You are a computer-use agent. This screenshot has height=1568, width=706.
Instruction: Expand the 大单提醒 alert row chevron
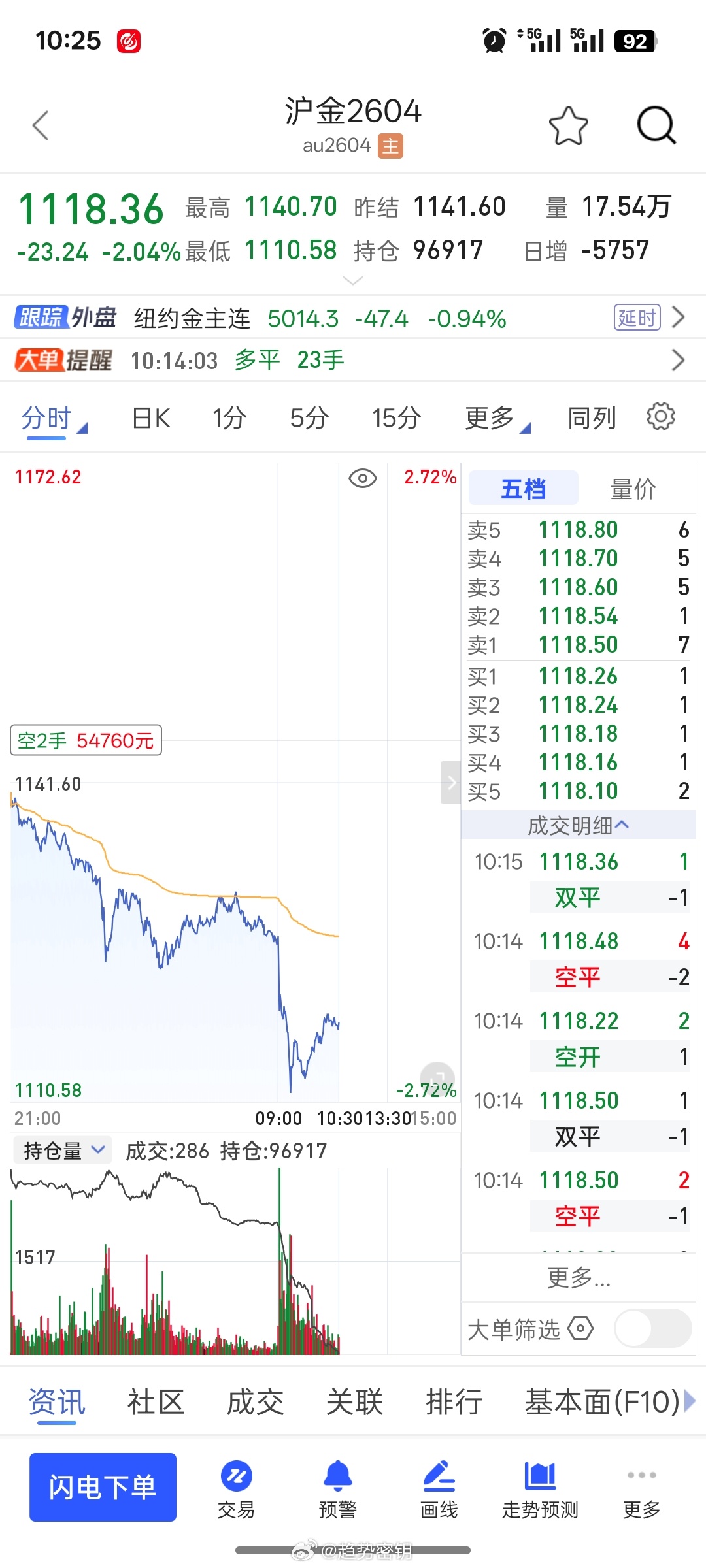pyautogui.click(x=678, y=360)
